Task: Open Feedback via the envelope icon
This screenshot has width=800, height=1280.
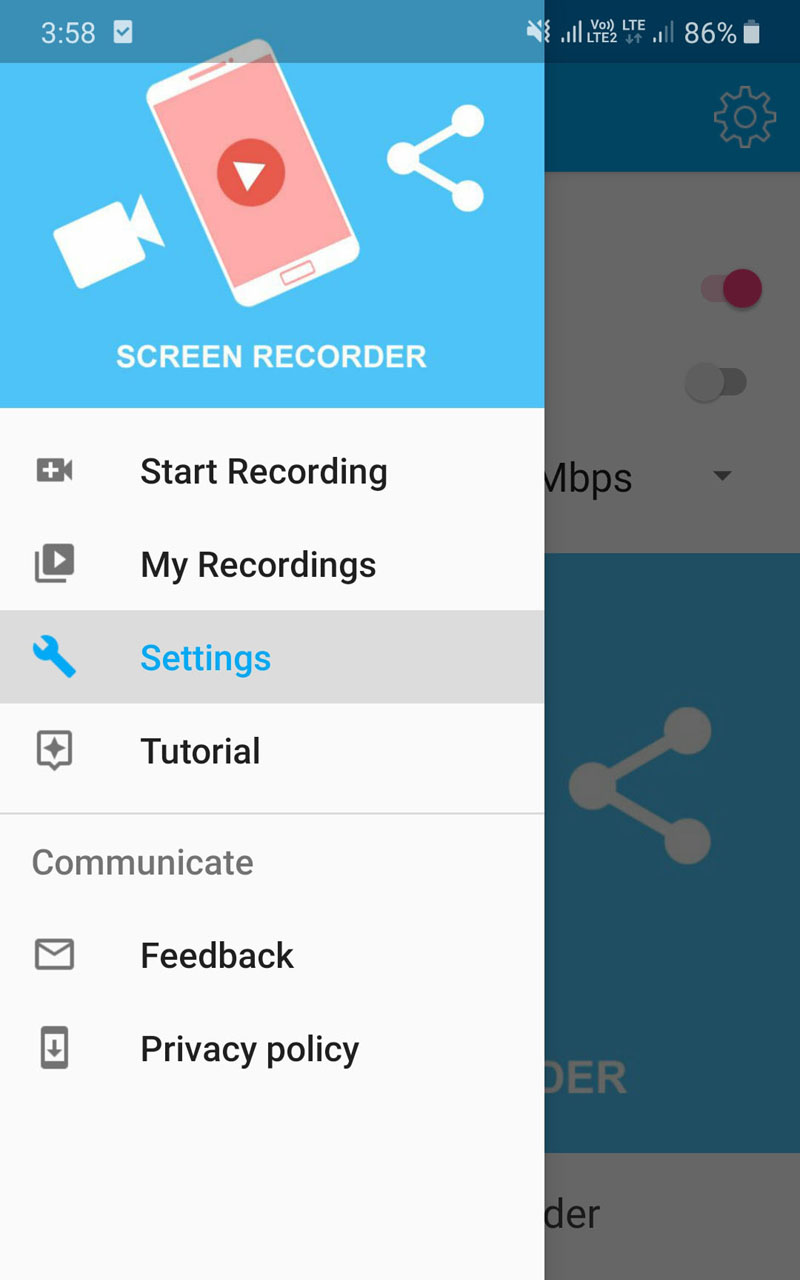Action: pos(54,954)
